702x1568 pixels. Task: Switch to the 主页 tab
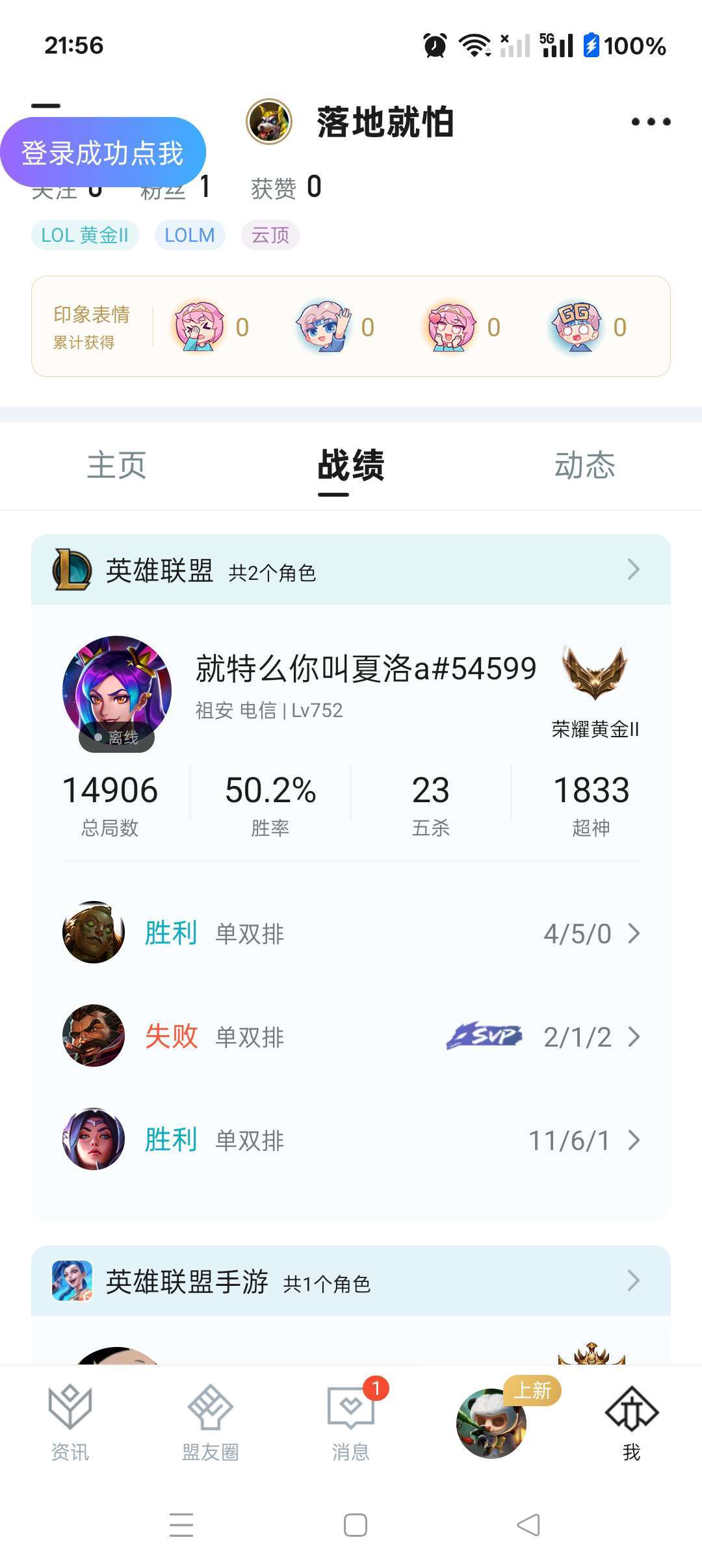click(x=116, y=465)
